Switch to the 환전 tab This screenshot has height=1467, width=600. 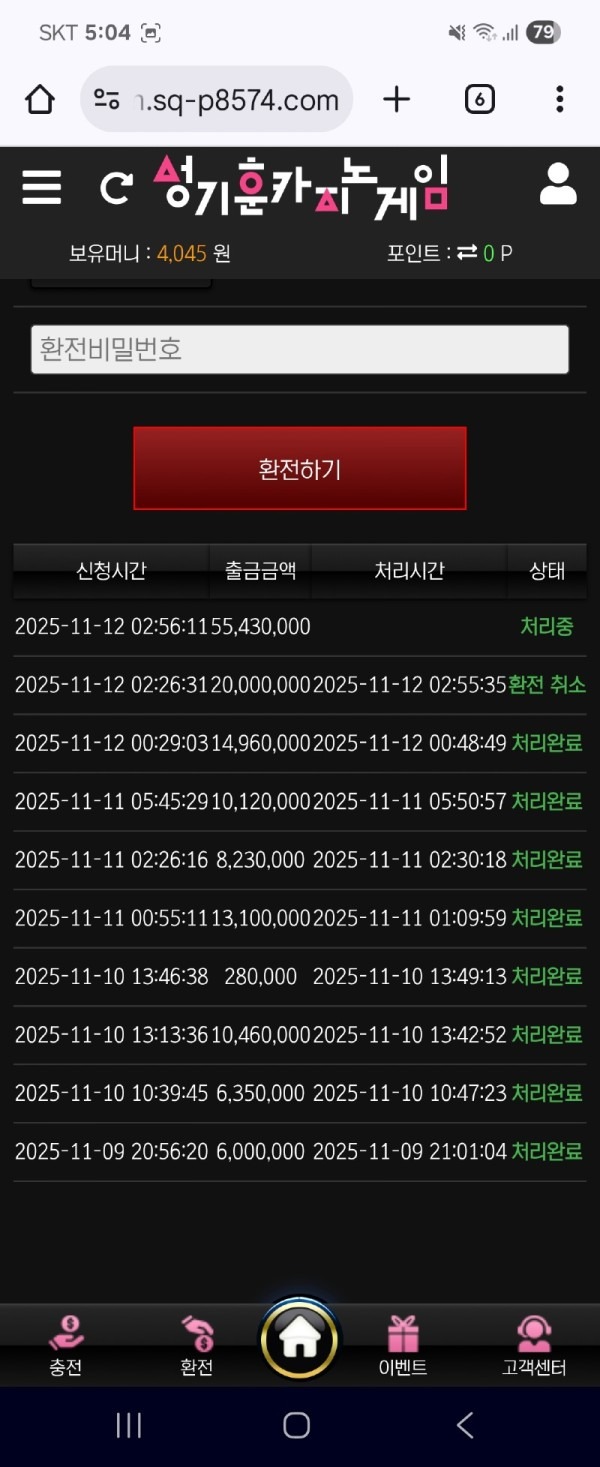[197, 1345]
